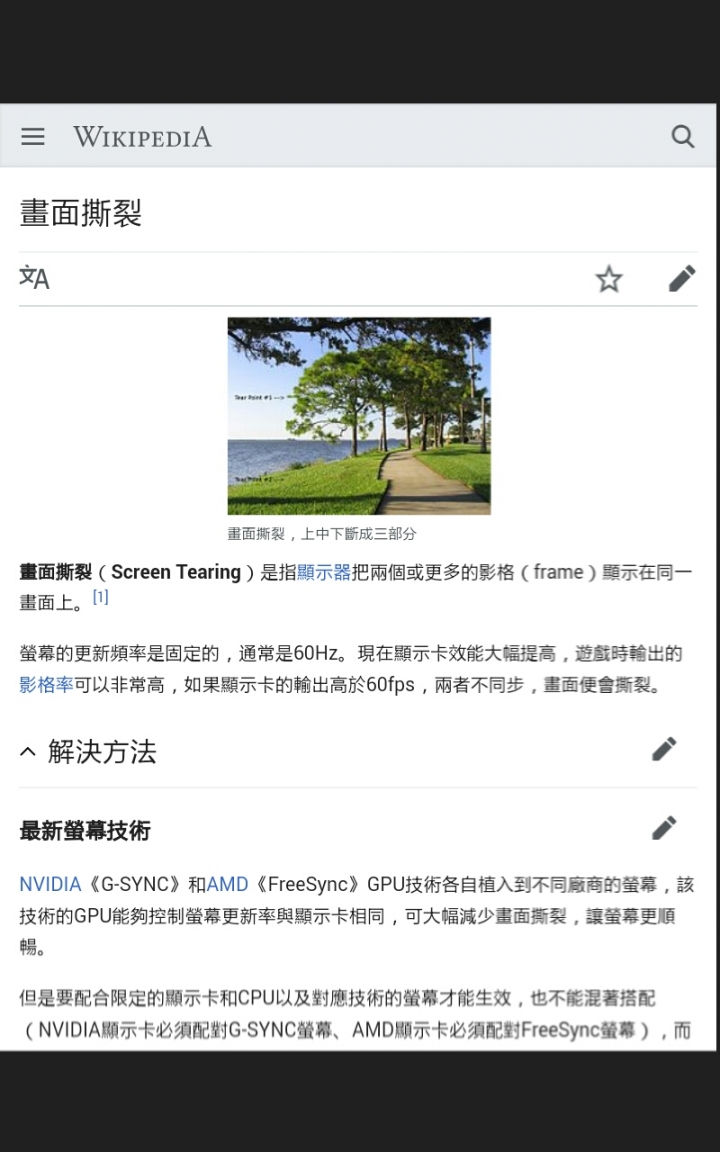
Task: Edit the 解決方法 section
Action: pyautogui.click(x=664, y=749)
